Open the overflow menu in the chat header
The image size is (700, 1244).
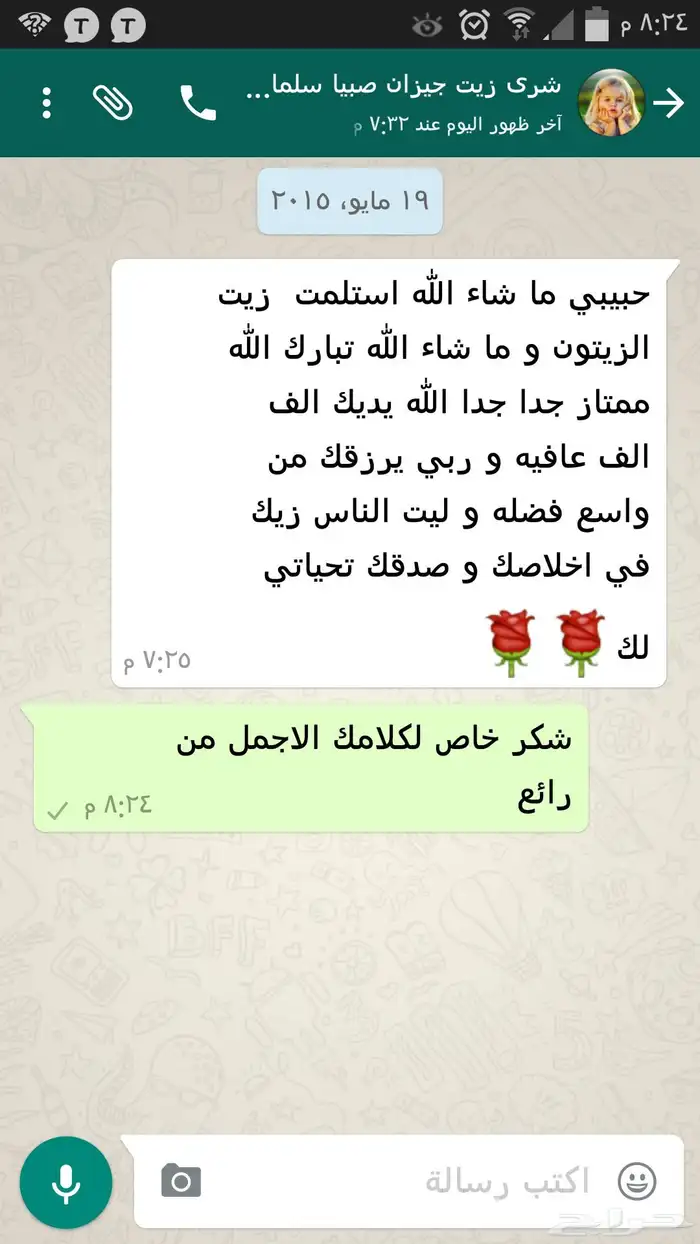point(47,103)
